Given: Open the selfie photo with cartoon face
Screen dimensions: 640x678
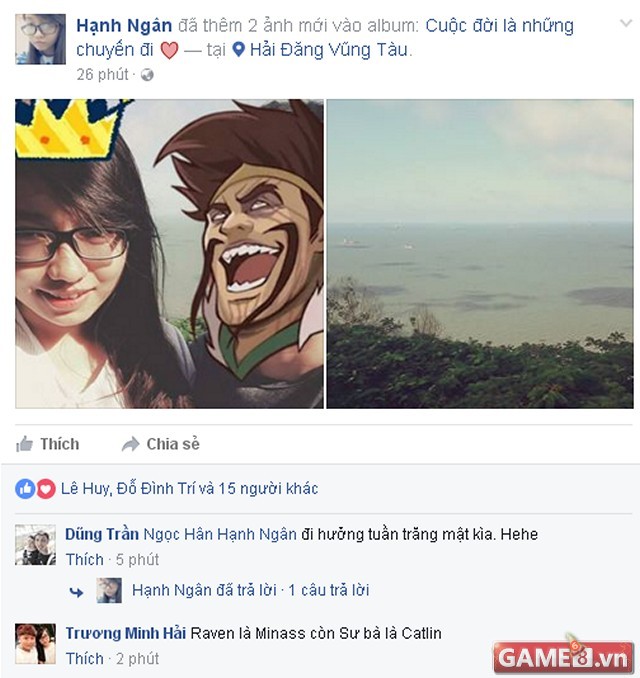Looking at the screenshot, I should pyautogui.click(x=169, y=253).
